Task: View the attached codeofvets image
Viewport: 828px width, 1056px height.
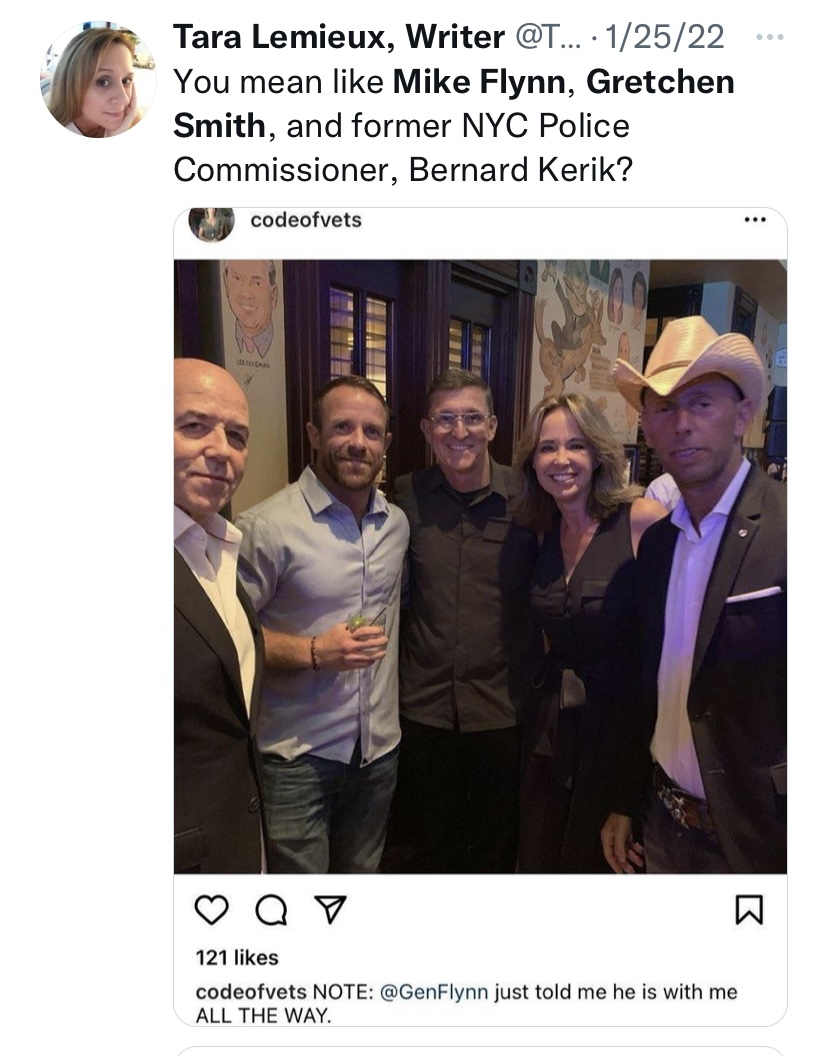Action: (x=480, y=565)
